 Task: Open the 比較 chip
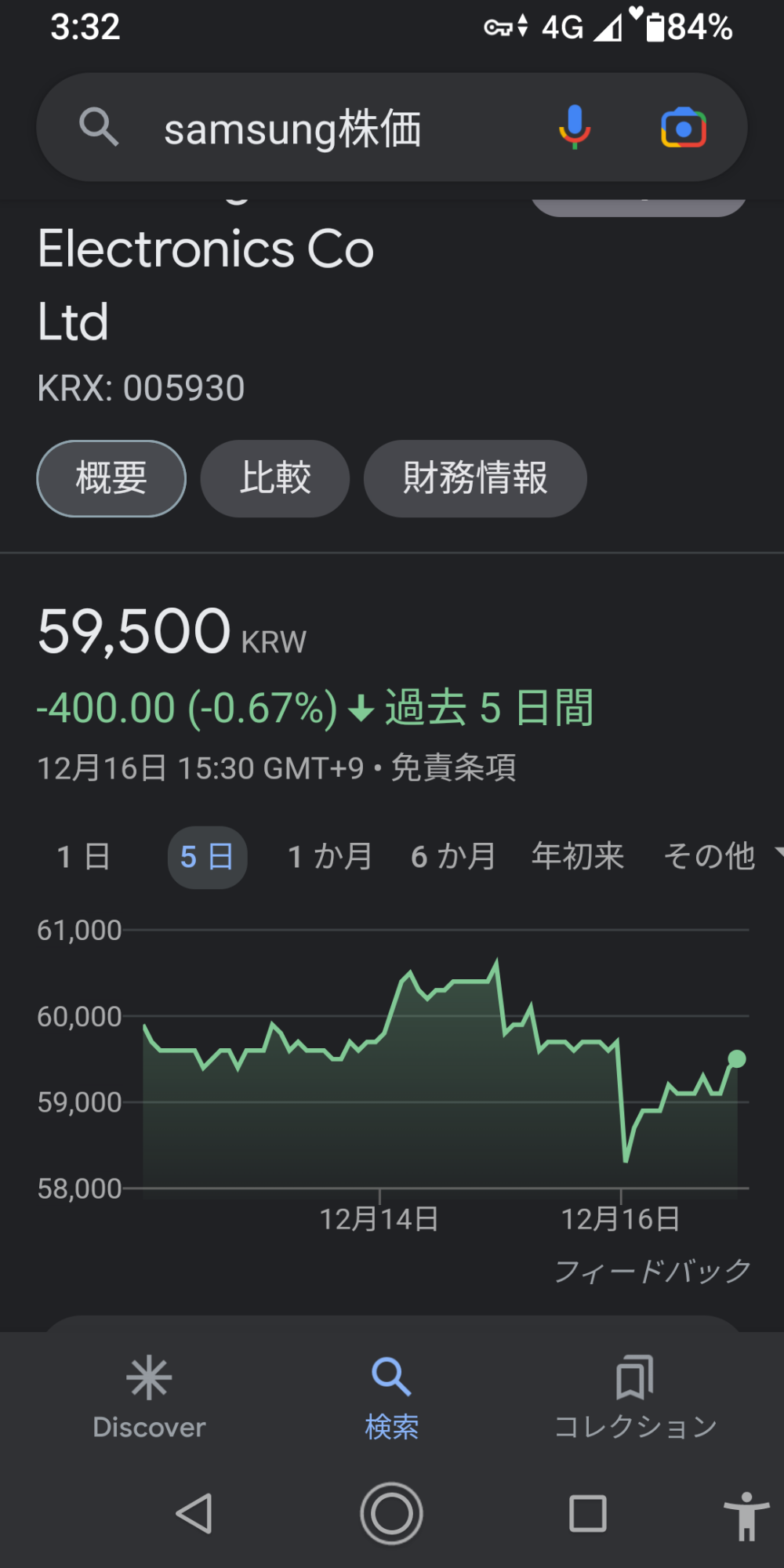(275, 478)
